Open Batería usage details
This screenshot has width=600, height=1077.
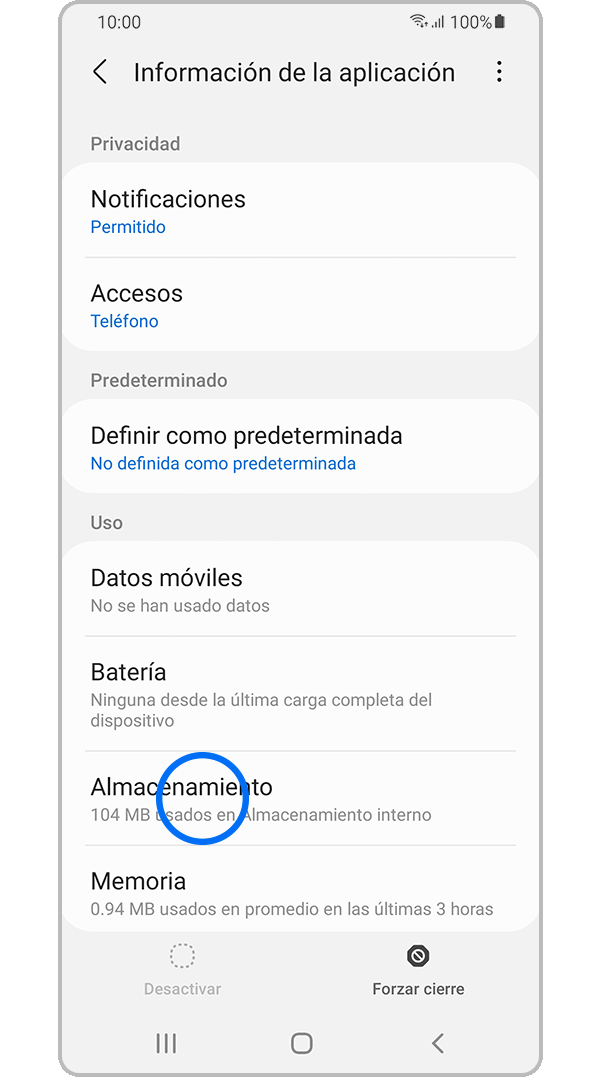300,694
